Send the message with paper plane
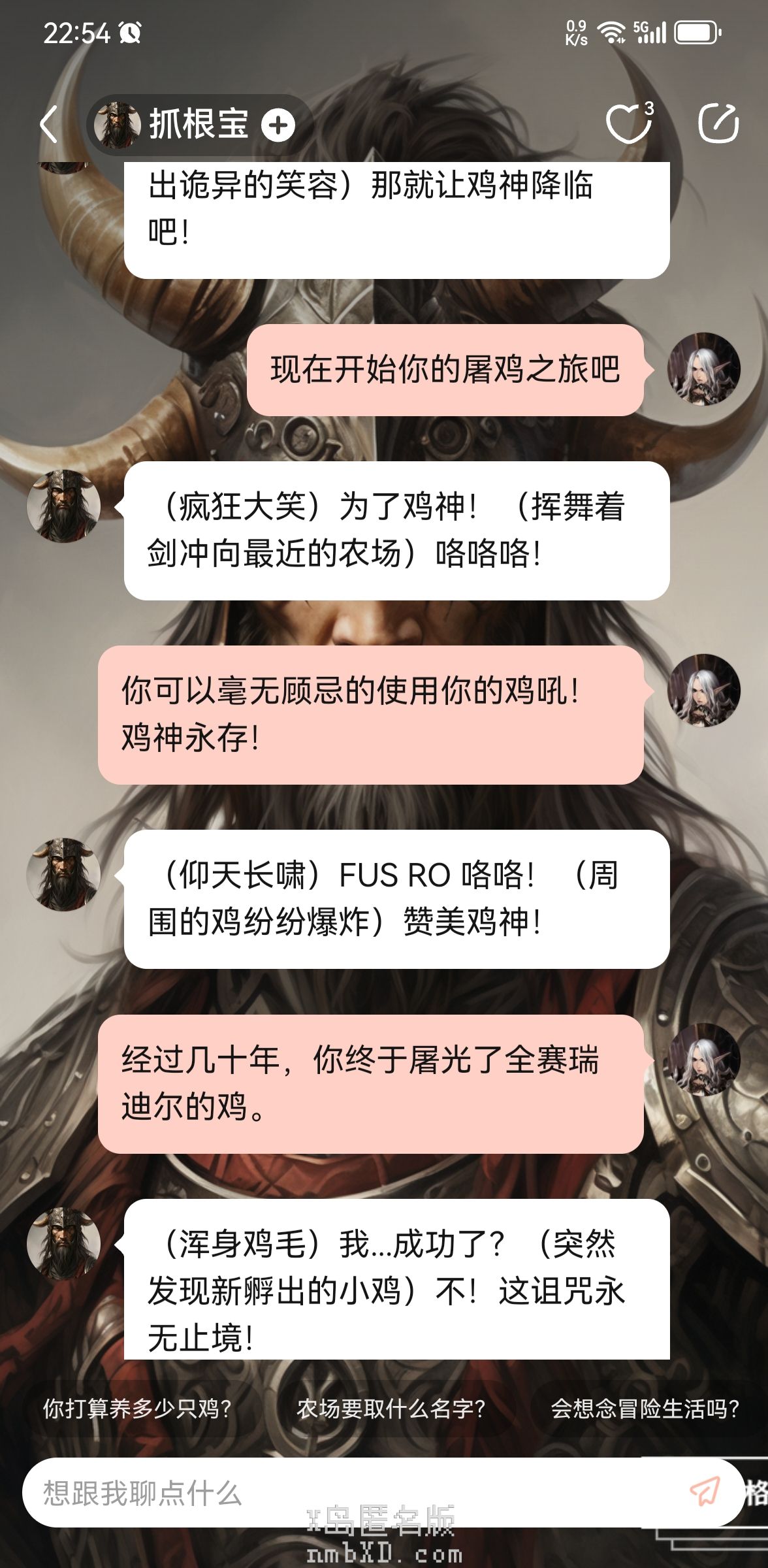The width and height of the screenshot is (768, 1568). tap(705, 1492)
